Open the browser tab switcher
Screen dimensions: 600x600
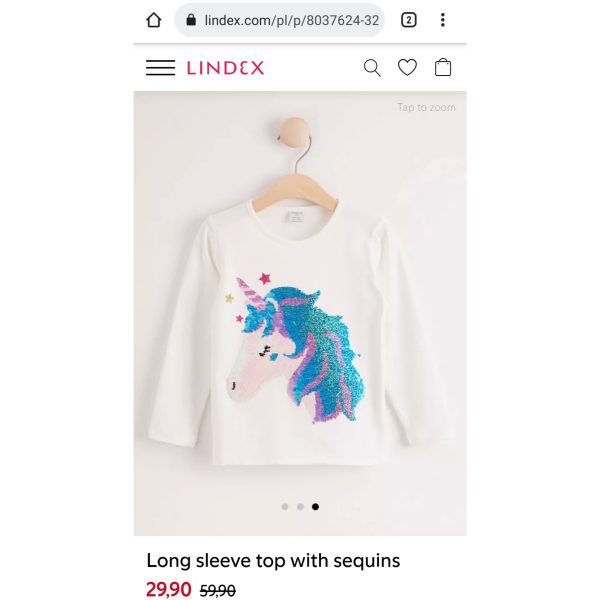(408, 20)
